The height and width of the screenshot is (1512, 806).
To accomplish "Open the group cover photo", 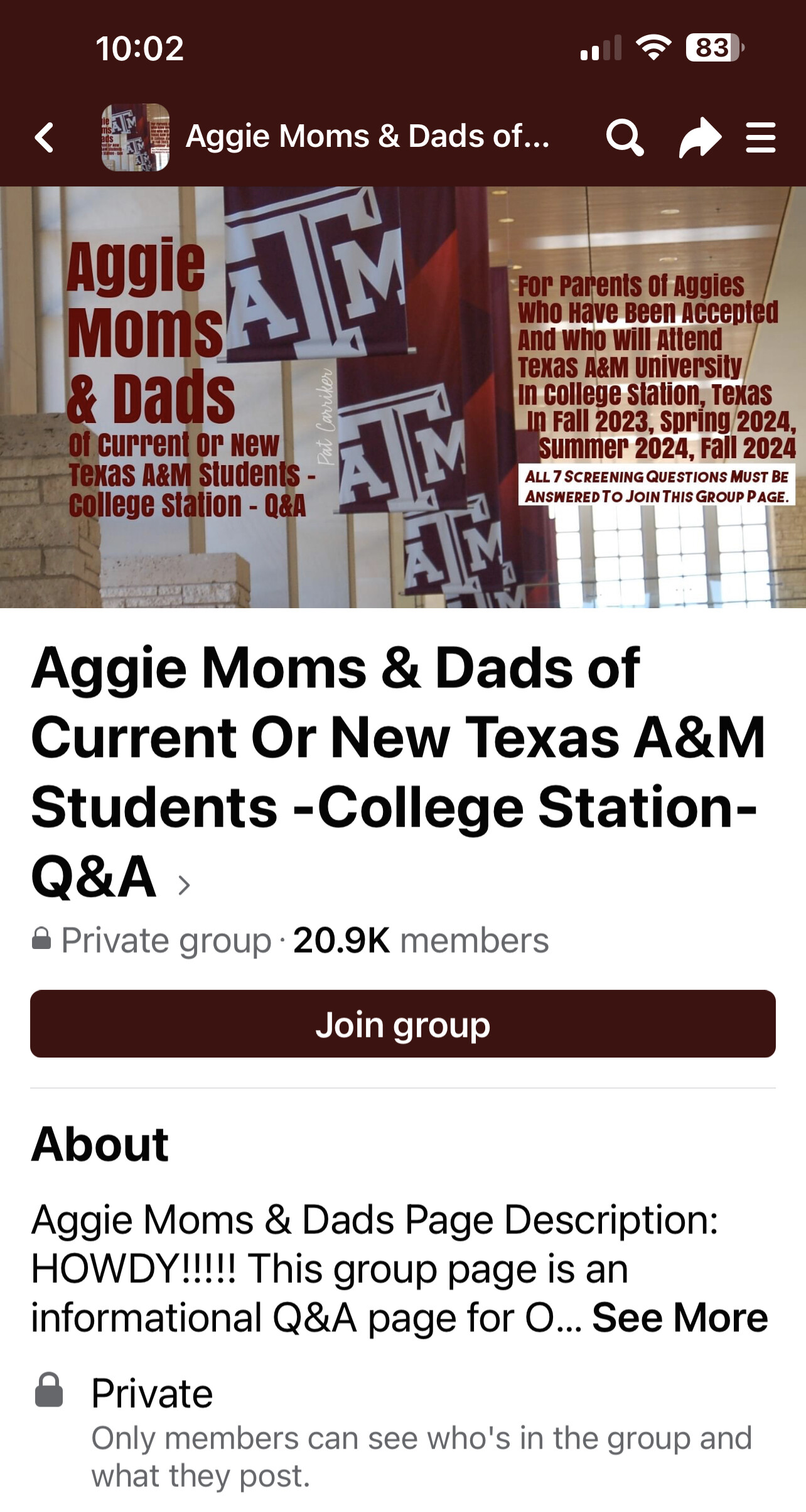I will (403, 397).
